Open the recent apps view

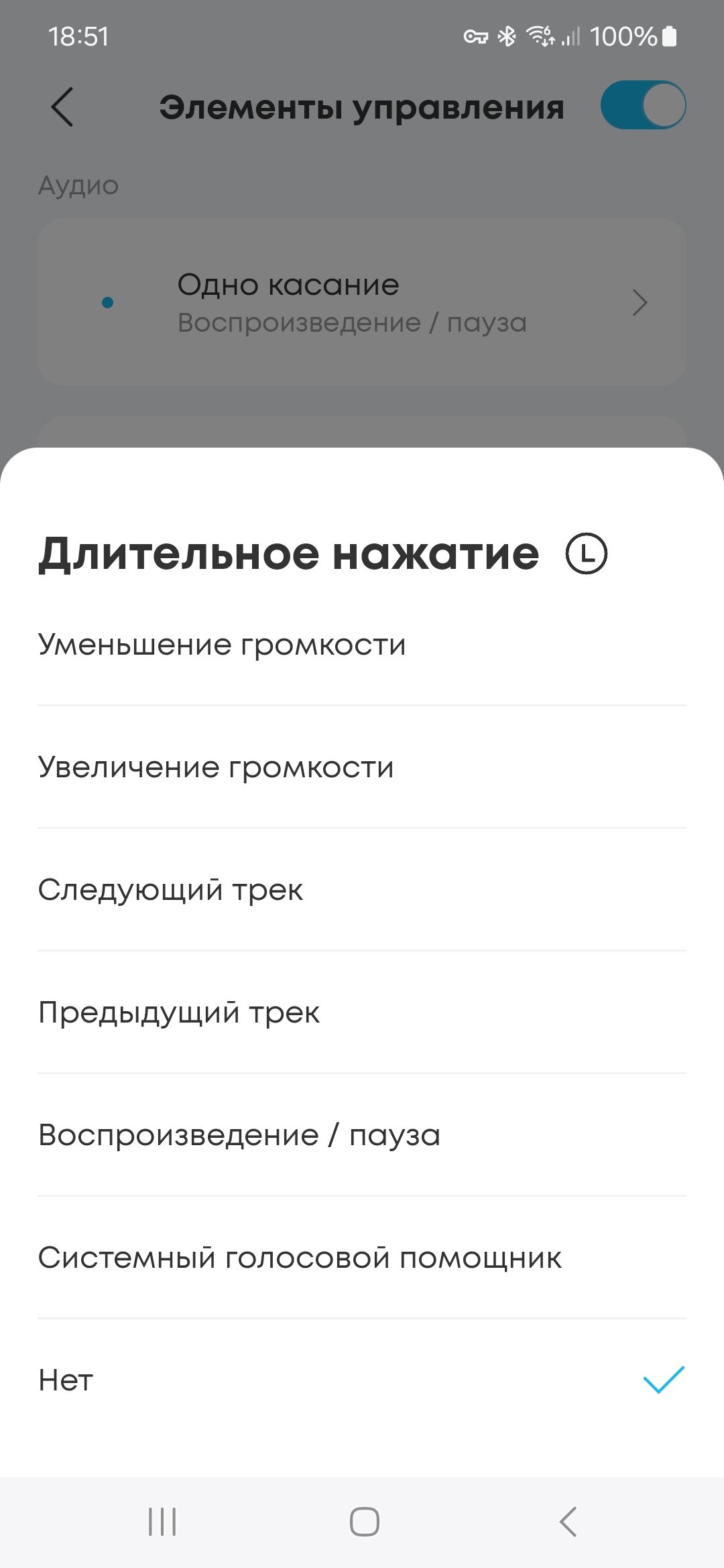tap(162, 1521)
